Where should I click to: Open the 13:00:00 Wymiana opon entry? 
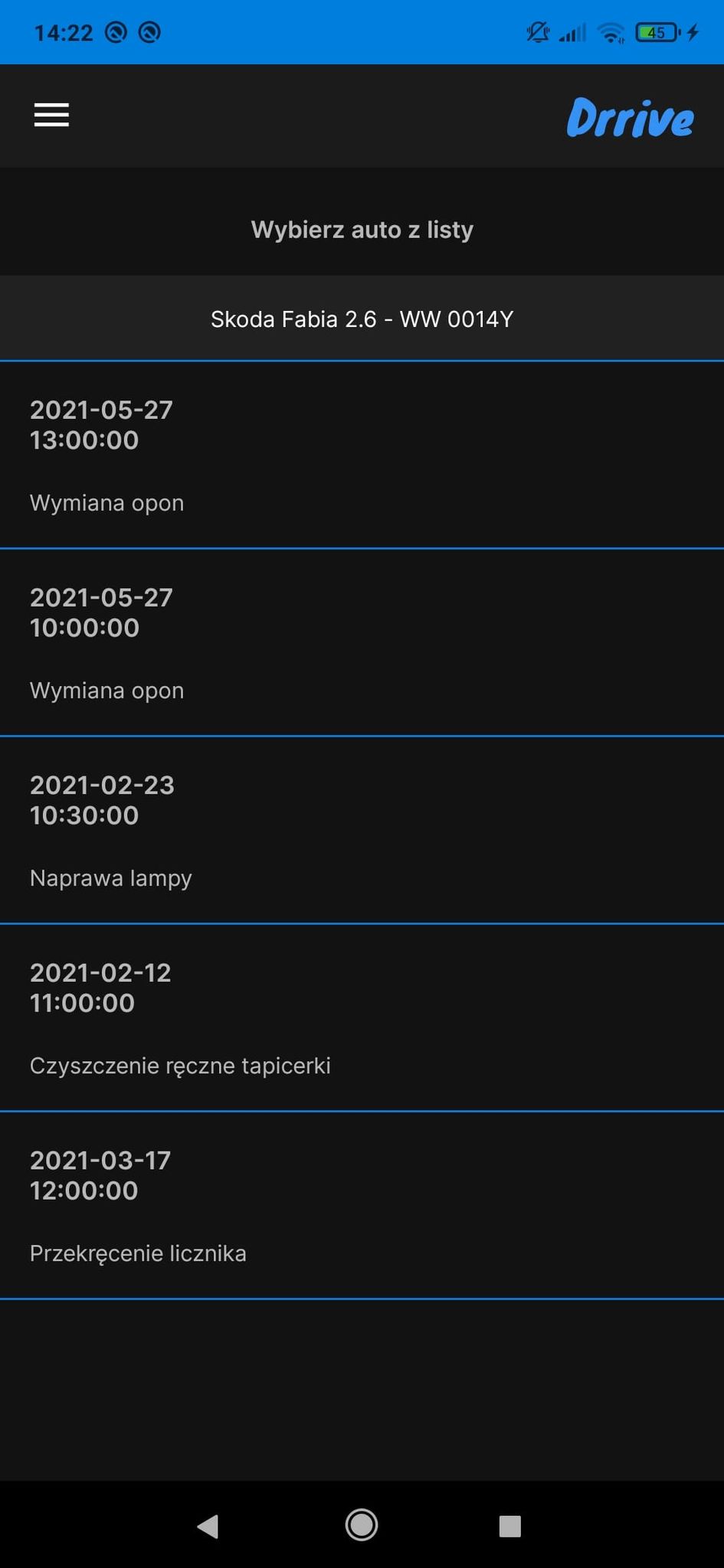(x=362, y=456)
